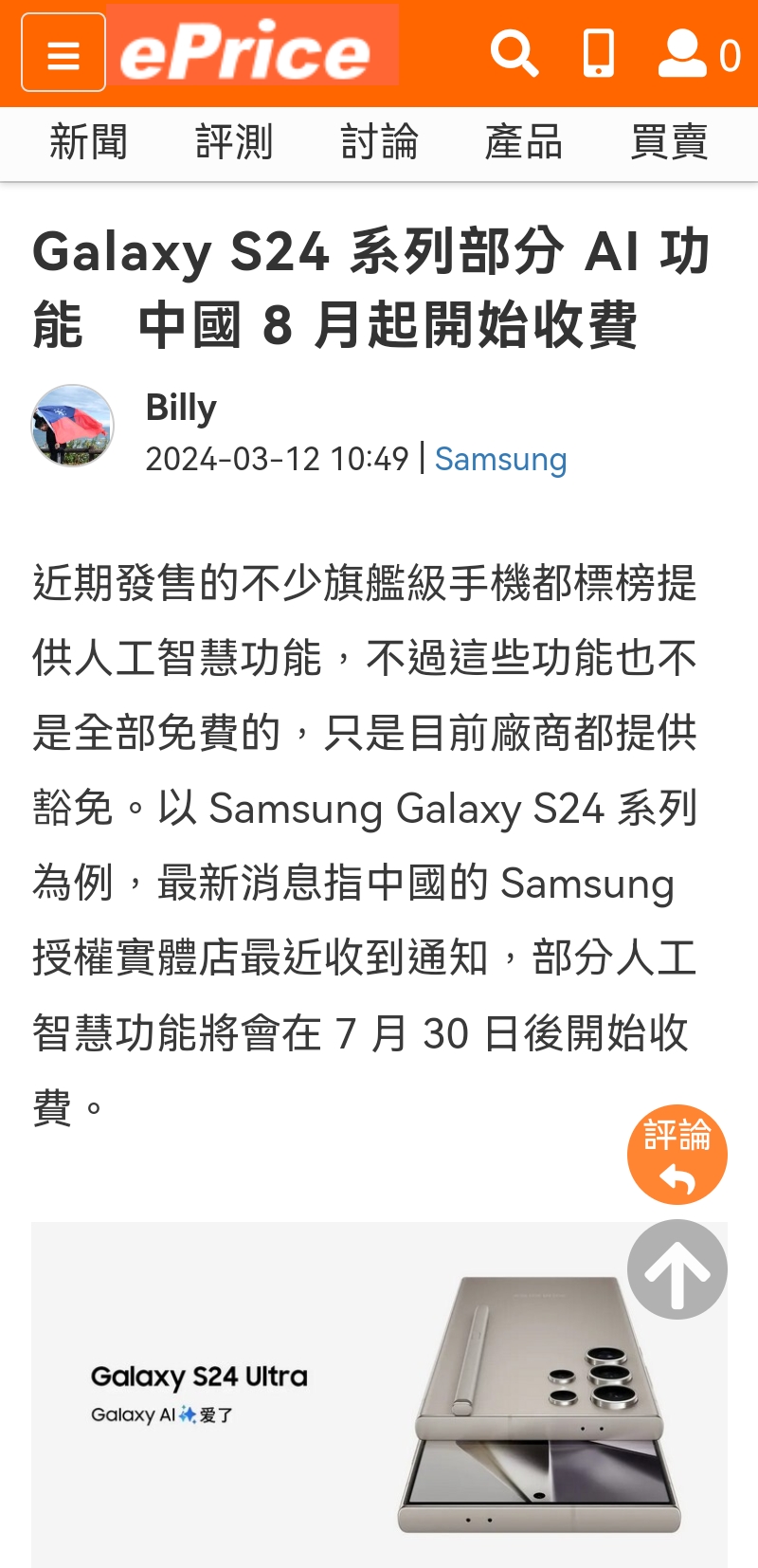Viewport: 758px width, 1568px height.
Task: Open the user account icon
Action: coord(684,54)
